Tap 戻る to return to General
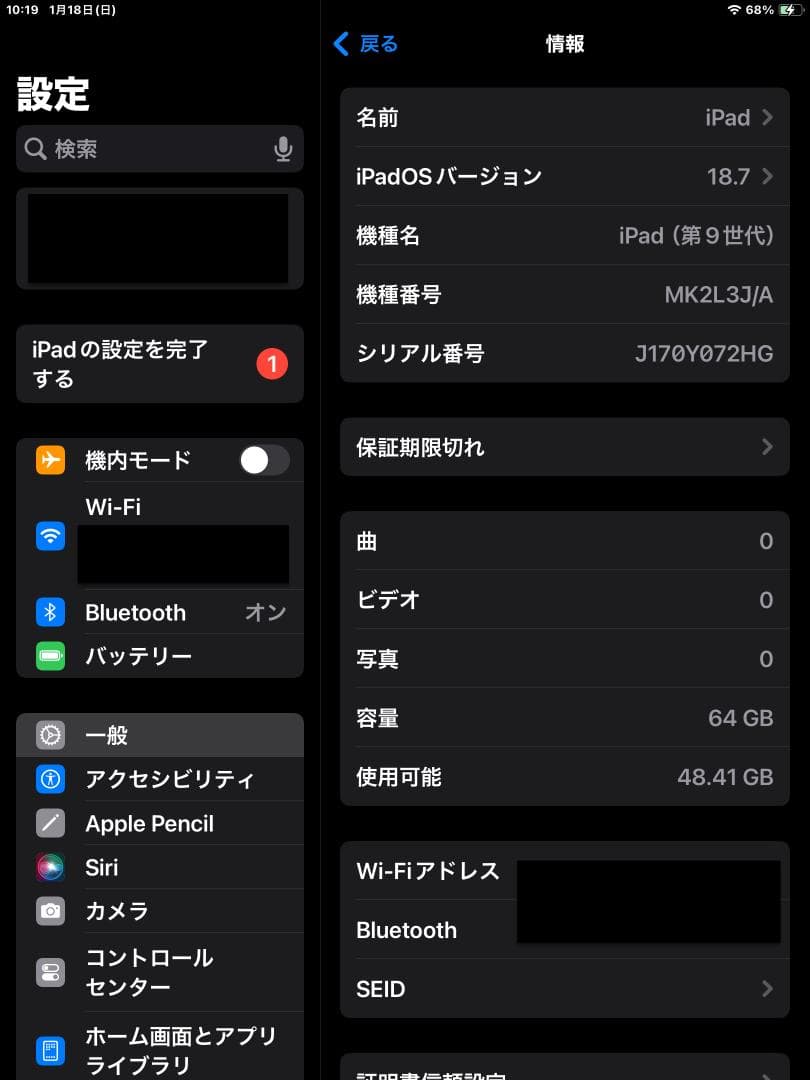Image resolution: width=810 pixels, height=1080 pixels. [365, 44]
